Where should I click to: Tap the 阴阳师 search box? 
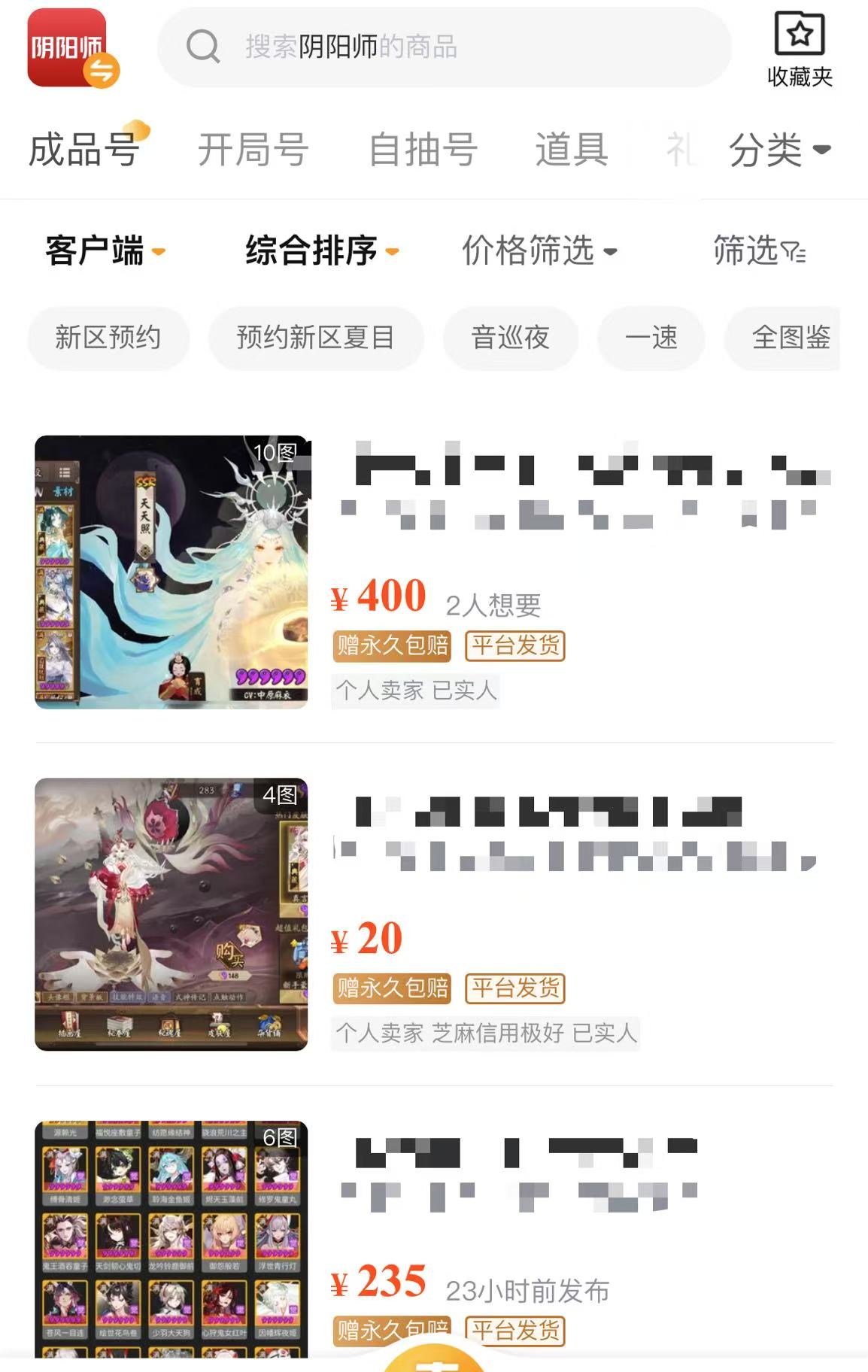[444, 47]
